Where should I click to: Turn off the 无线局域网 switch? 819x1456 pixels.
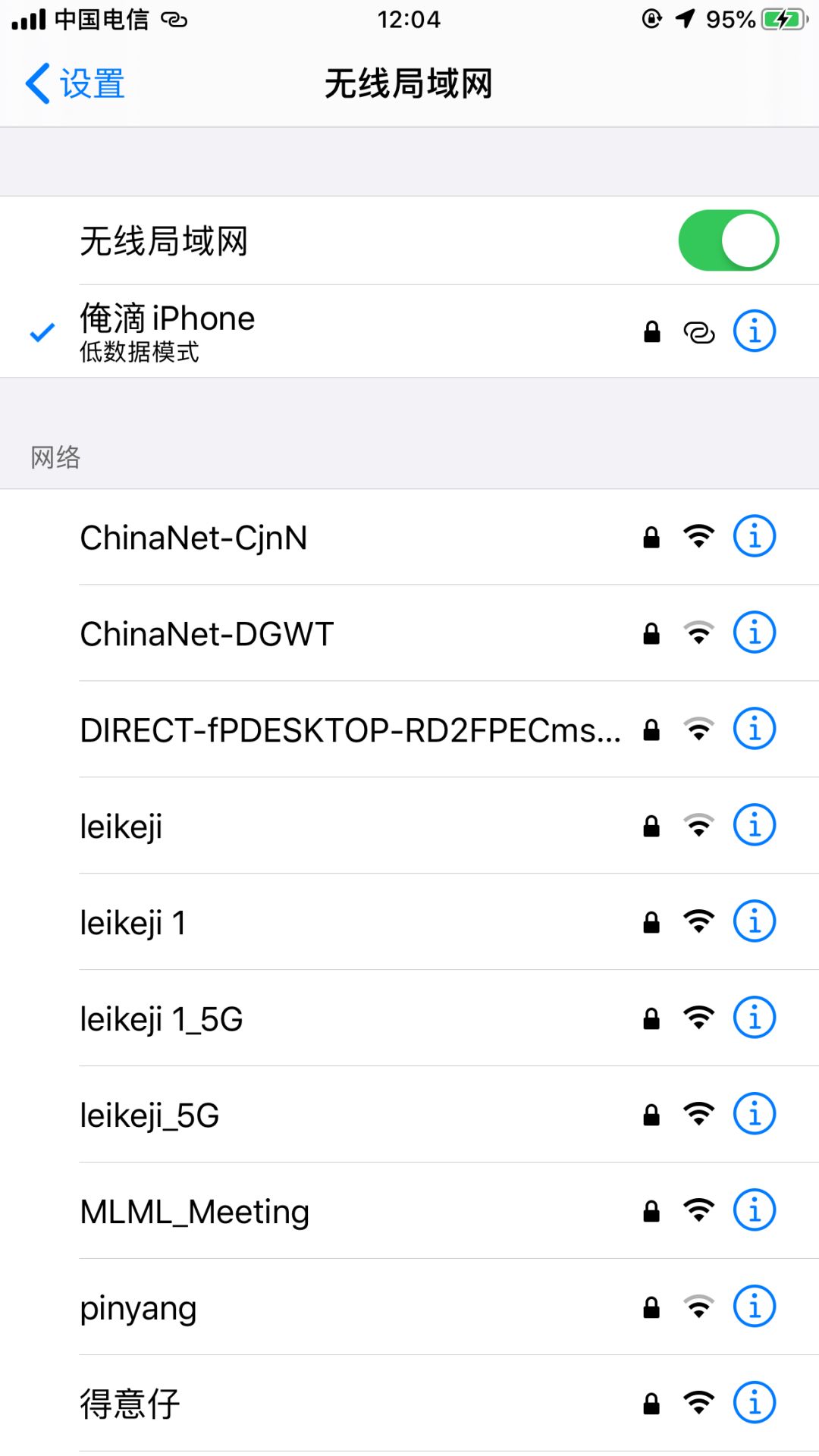pos(728,240)
